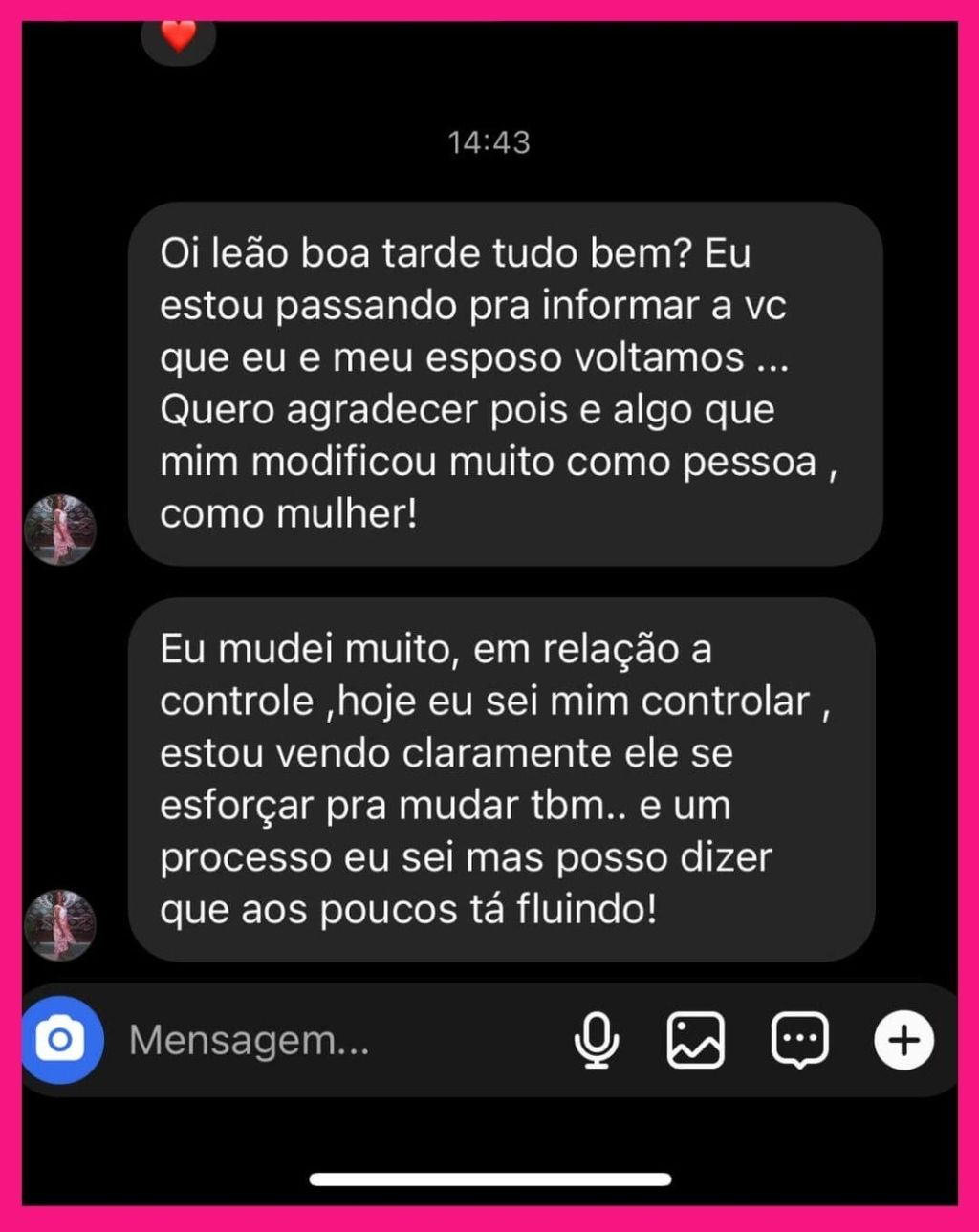This screenshot has height=1232, width=979.
Task: Tap the heart reaction on the top message
Action: pos(179,37)
